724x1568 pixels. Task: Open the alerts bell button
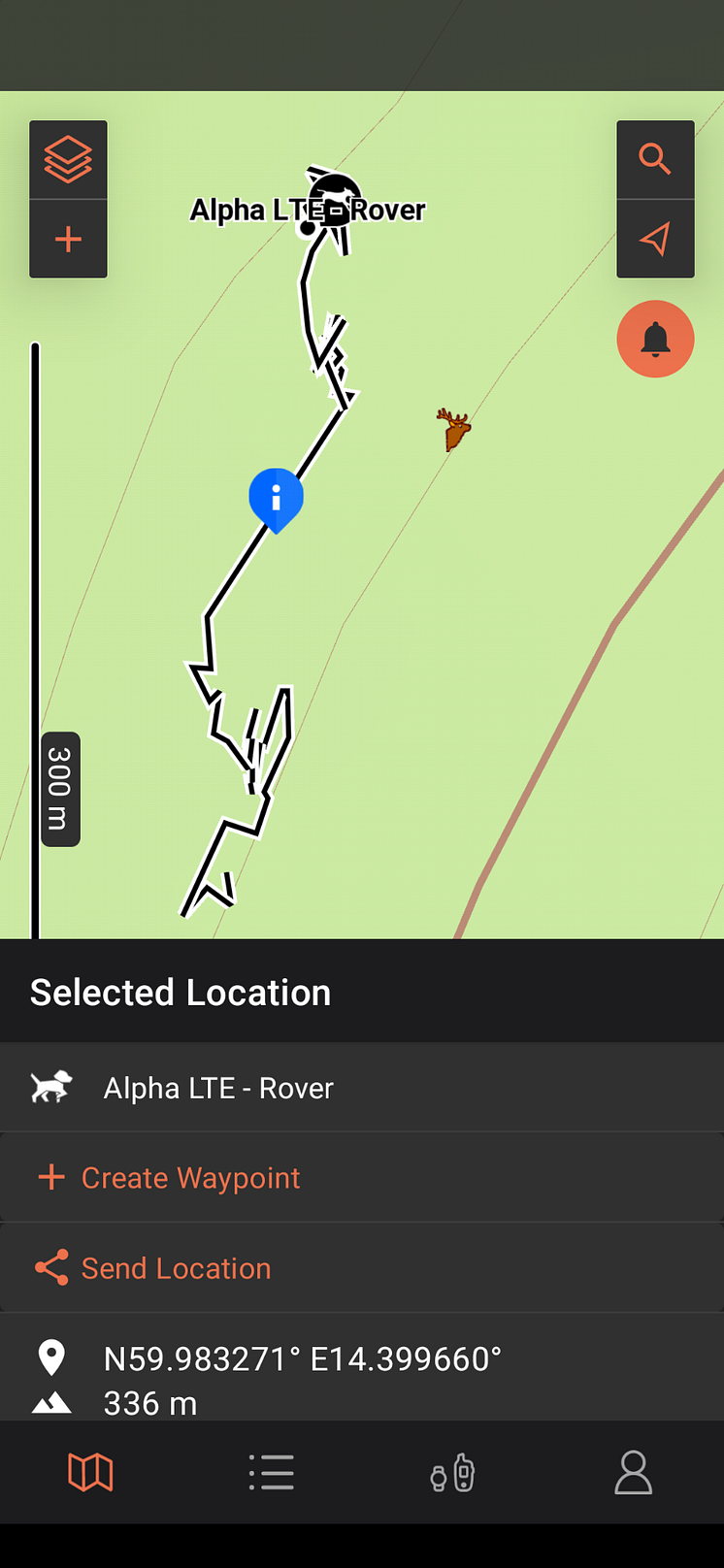655,339
